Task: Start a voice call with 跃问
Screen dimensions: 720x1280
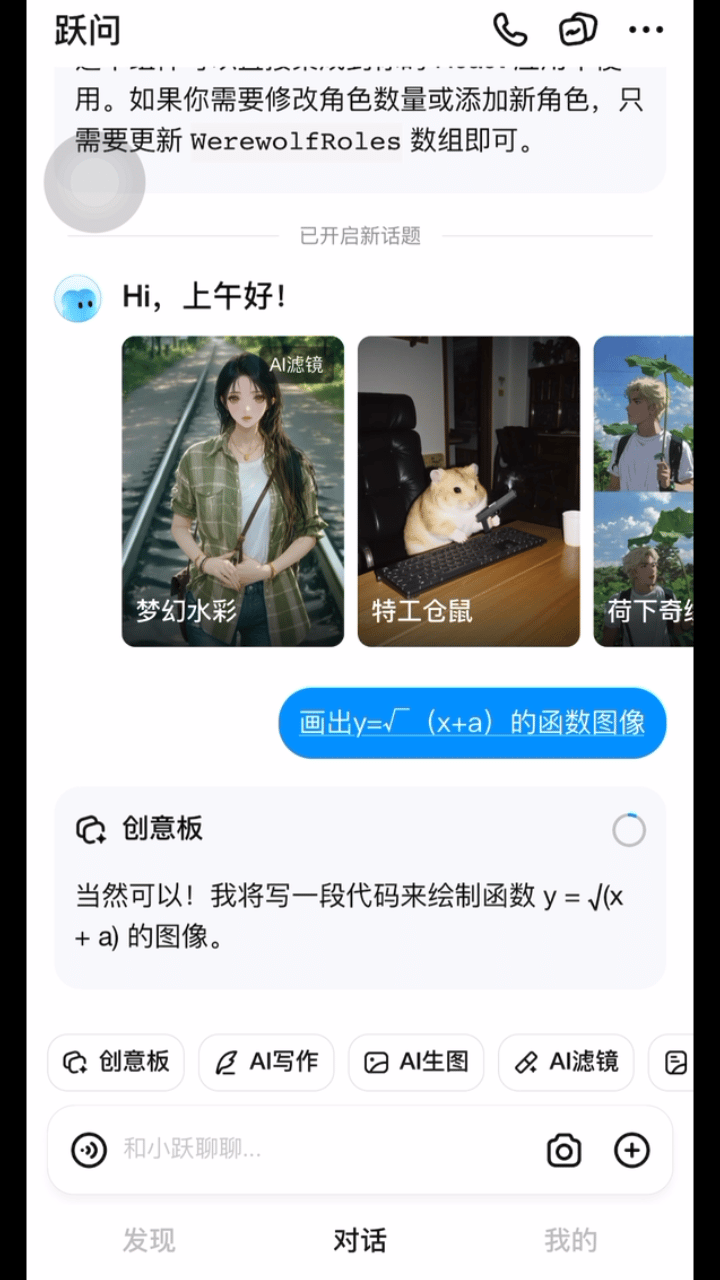Action: [x=510, y=30]
